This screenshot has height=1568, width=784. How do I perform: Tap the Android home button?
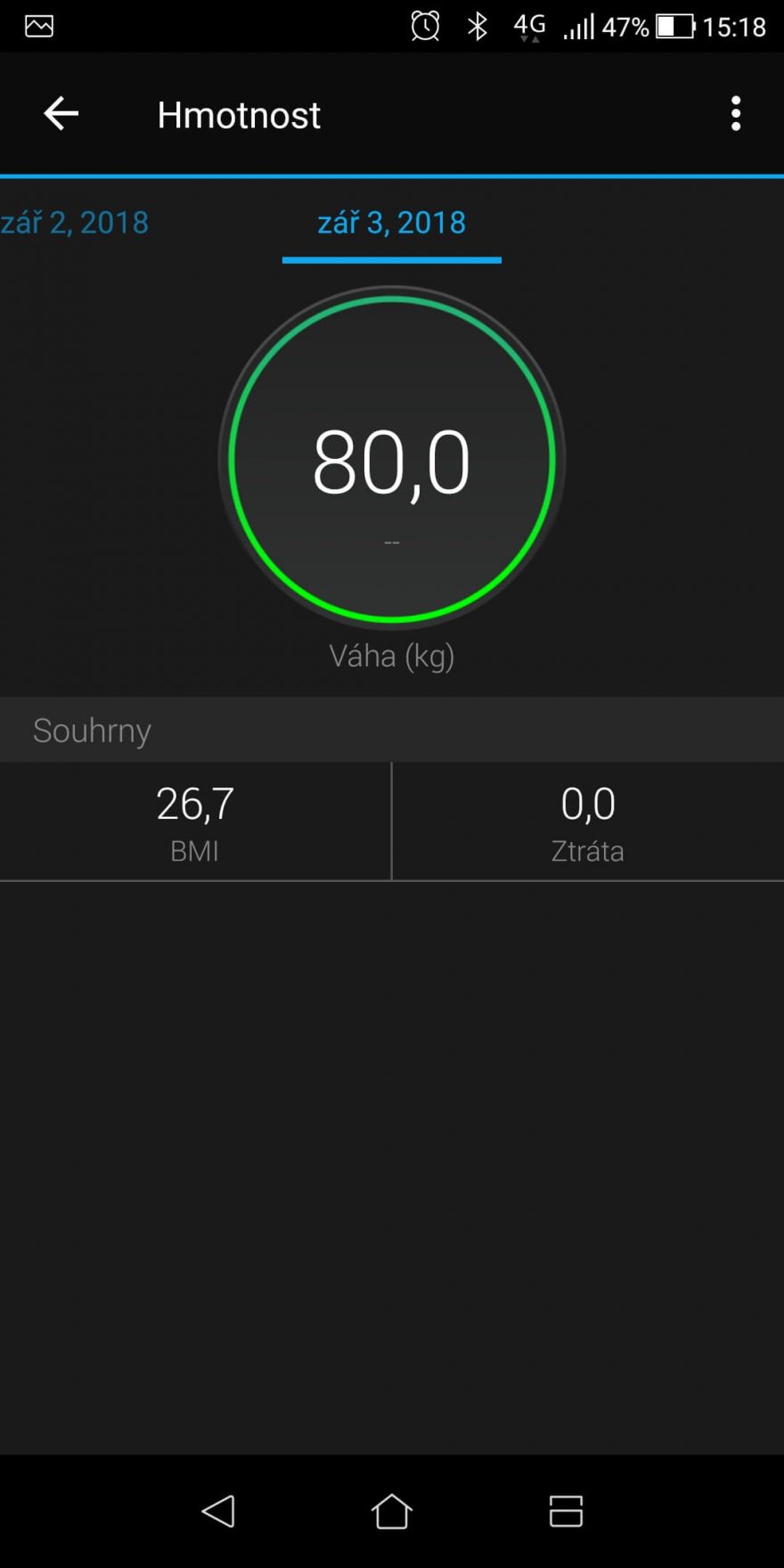click(392, 1512)
